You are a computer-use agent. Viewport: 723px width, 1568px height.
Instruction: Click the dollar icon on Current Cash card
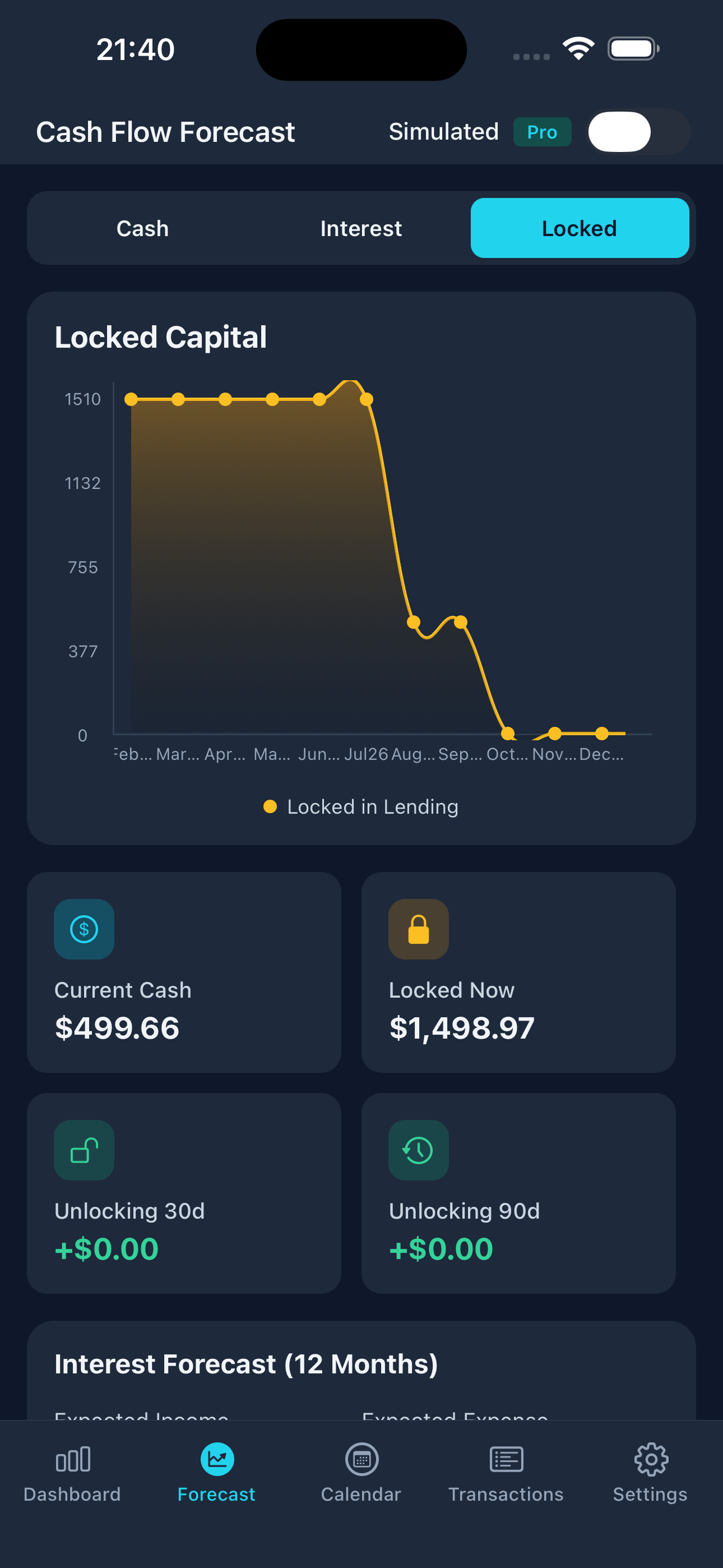pos(84,929)
